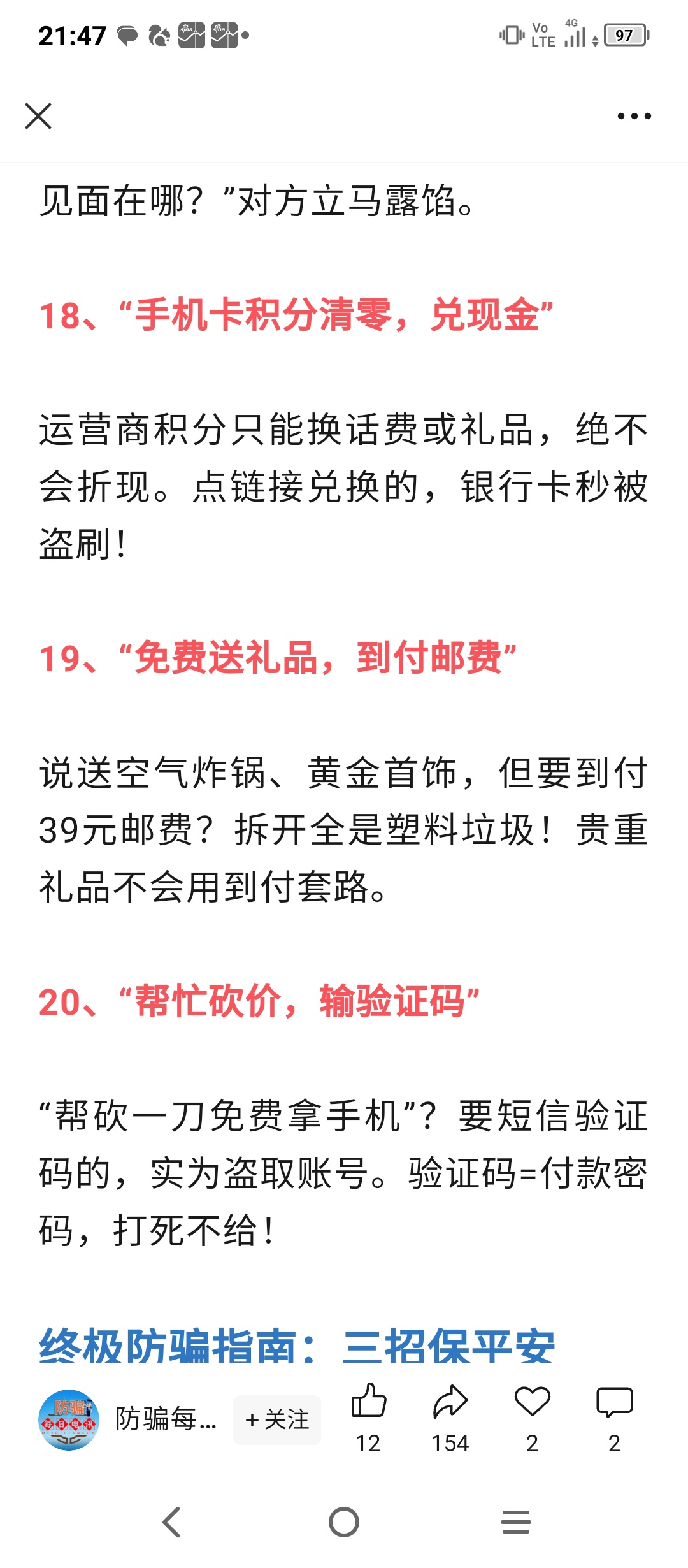Like the article with thumbs-up icon
Screen dimensions: 688x1568
pyautogui.click(x=368, y=1402)
